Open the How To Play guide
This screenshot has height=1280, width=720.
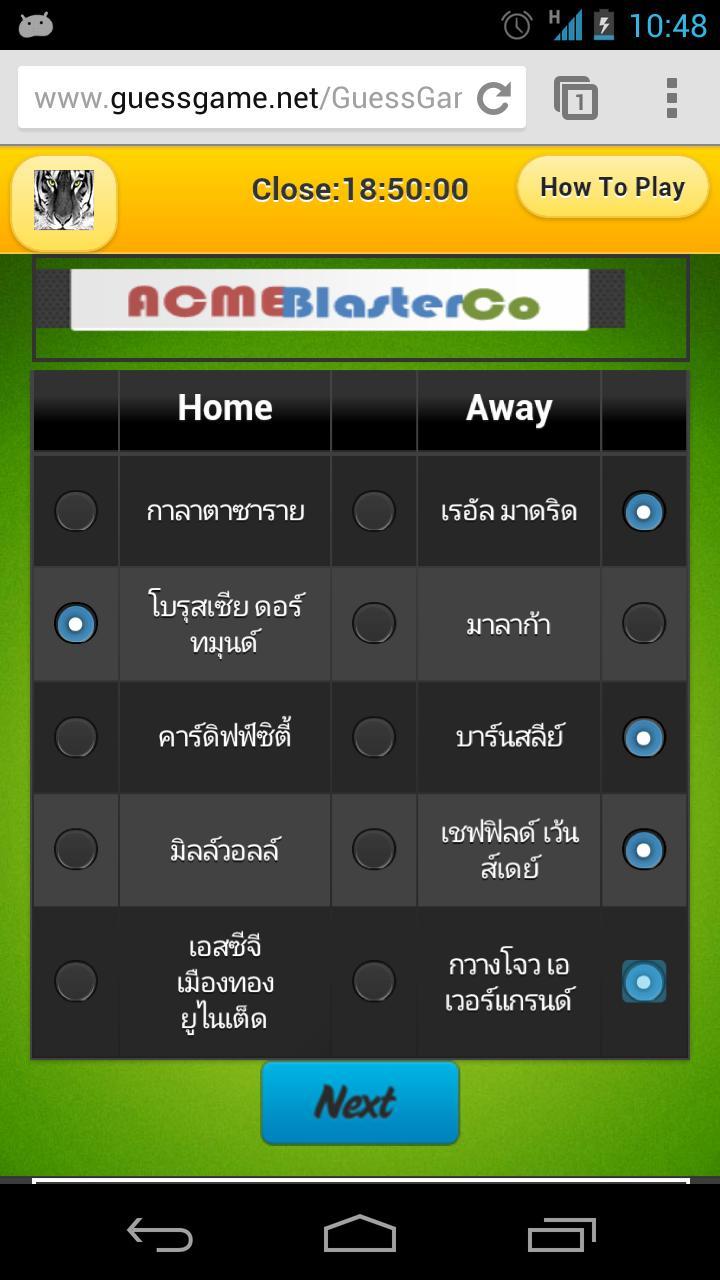pyautogui.click(x=613, y=187)
